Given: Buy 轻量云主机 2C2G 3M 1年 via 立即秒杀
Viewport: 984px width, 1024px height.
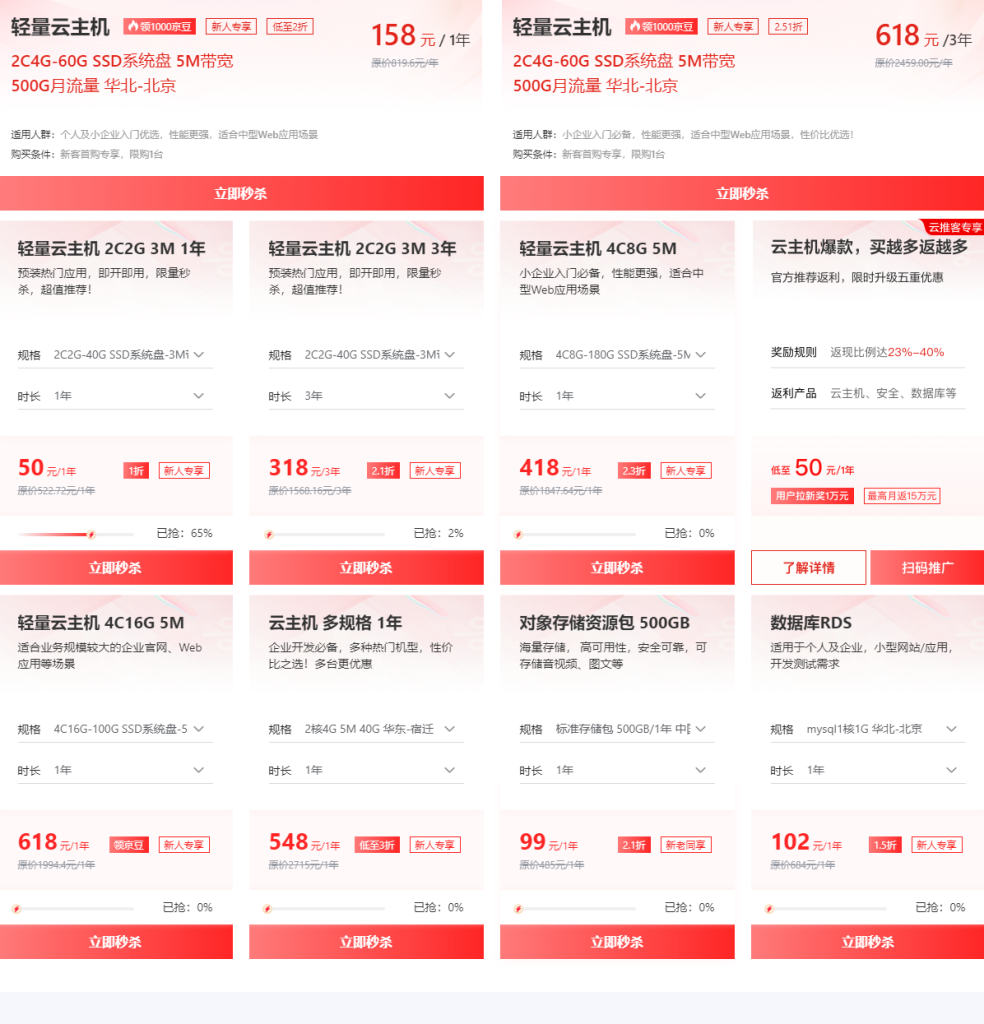Looking at the screenshot, I should click(x=116, y=567).
